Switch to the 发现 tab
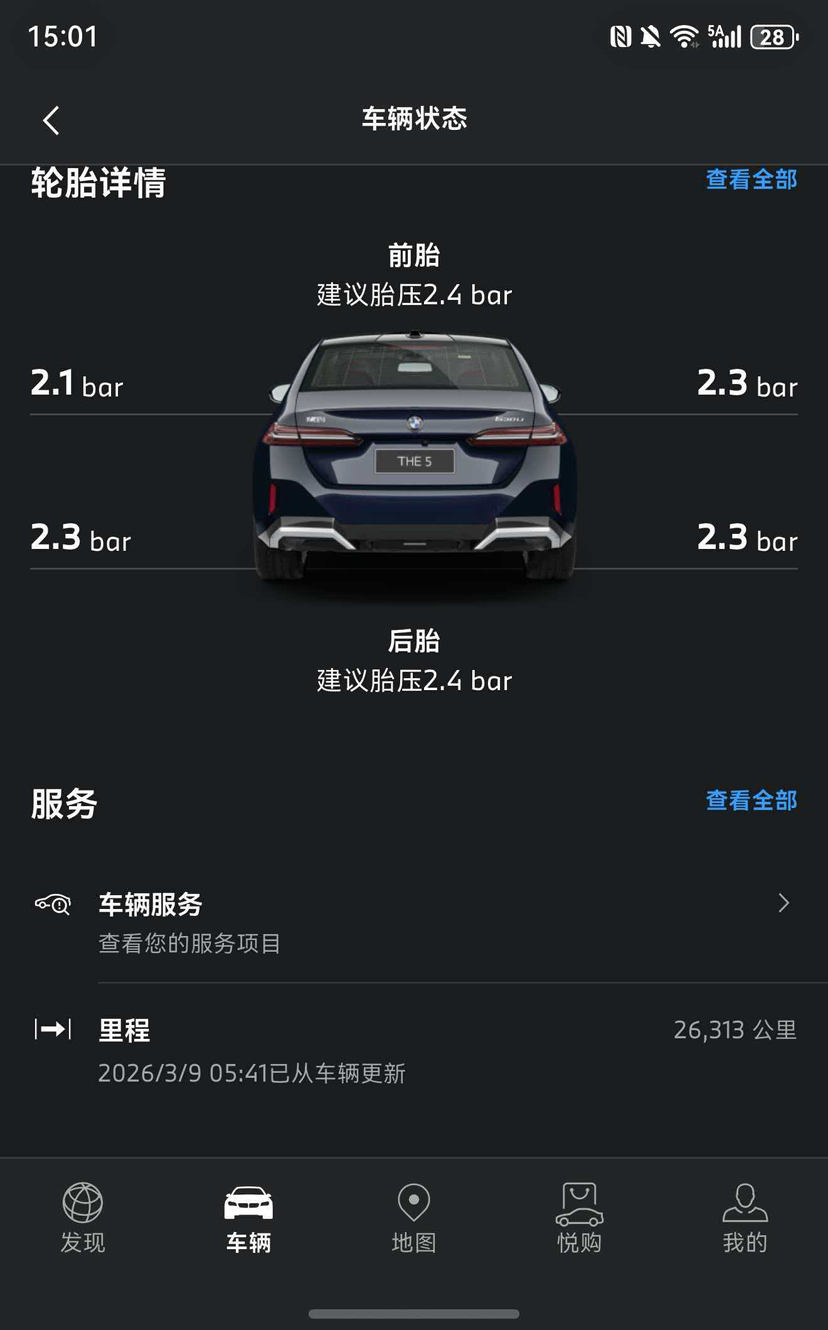Viewport: 828px width, 1330px height. (83, 1218)
